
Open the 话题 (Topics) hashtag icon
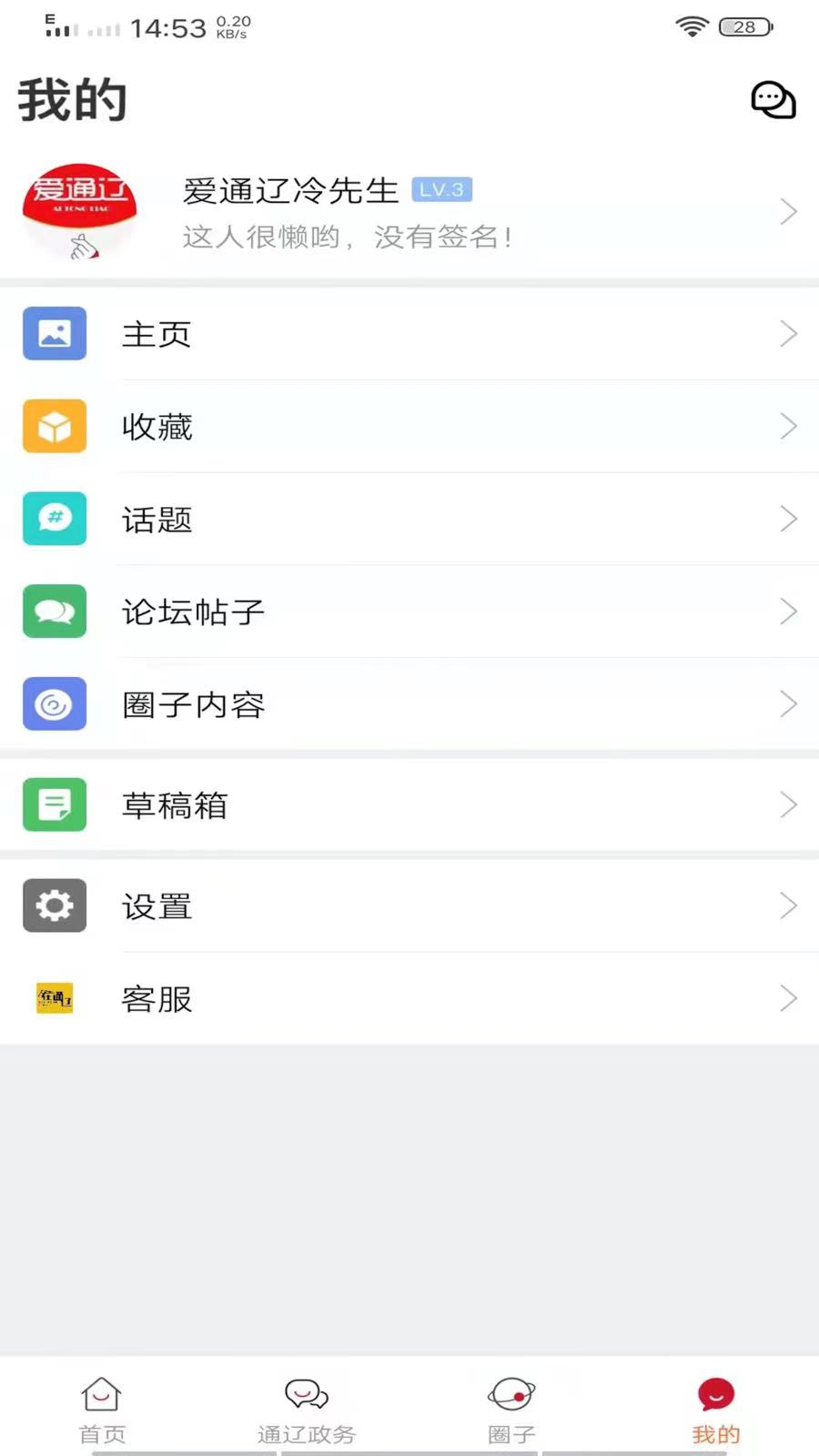55,519
